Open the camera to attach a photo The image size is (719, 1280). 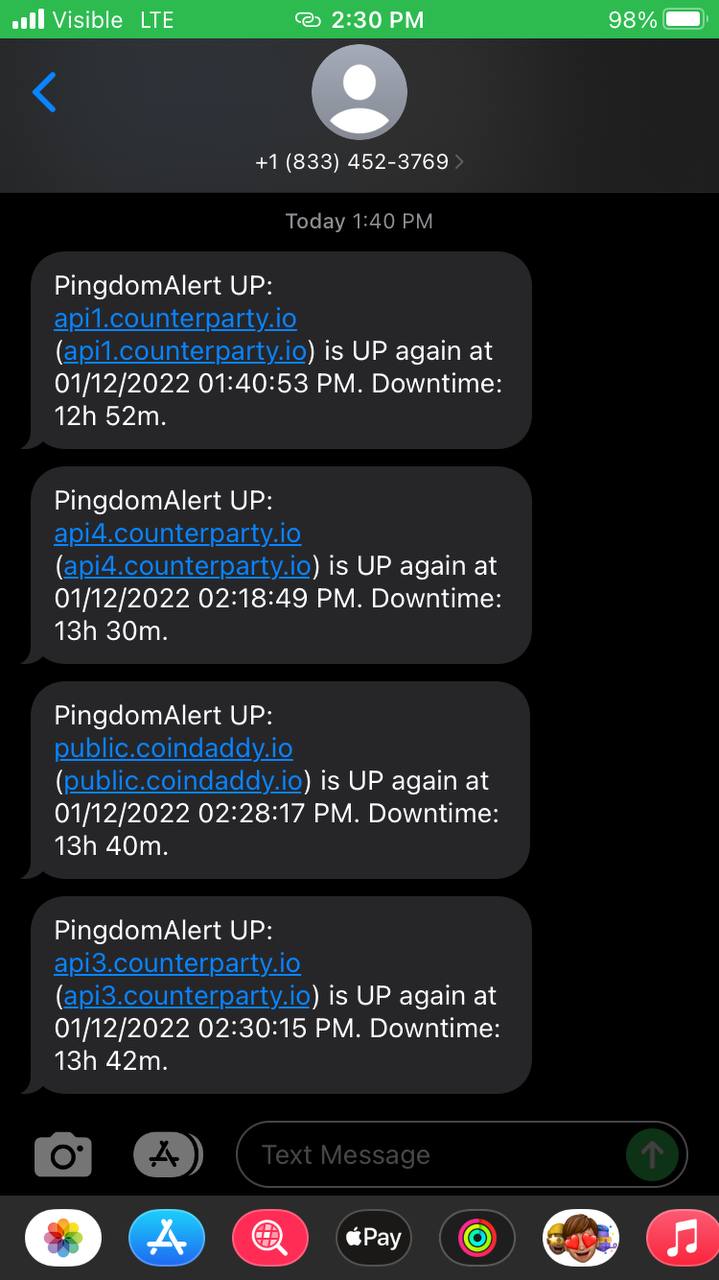click(63, 1156)
